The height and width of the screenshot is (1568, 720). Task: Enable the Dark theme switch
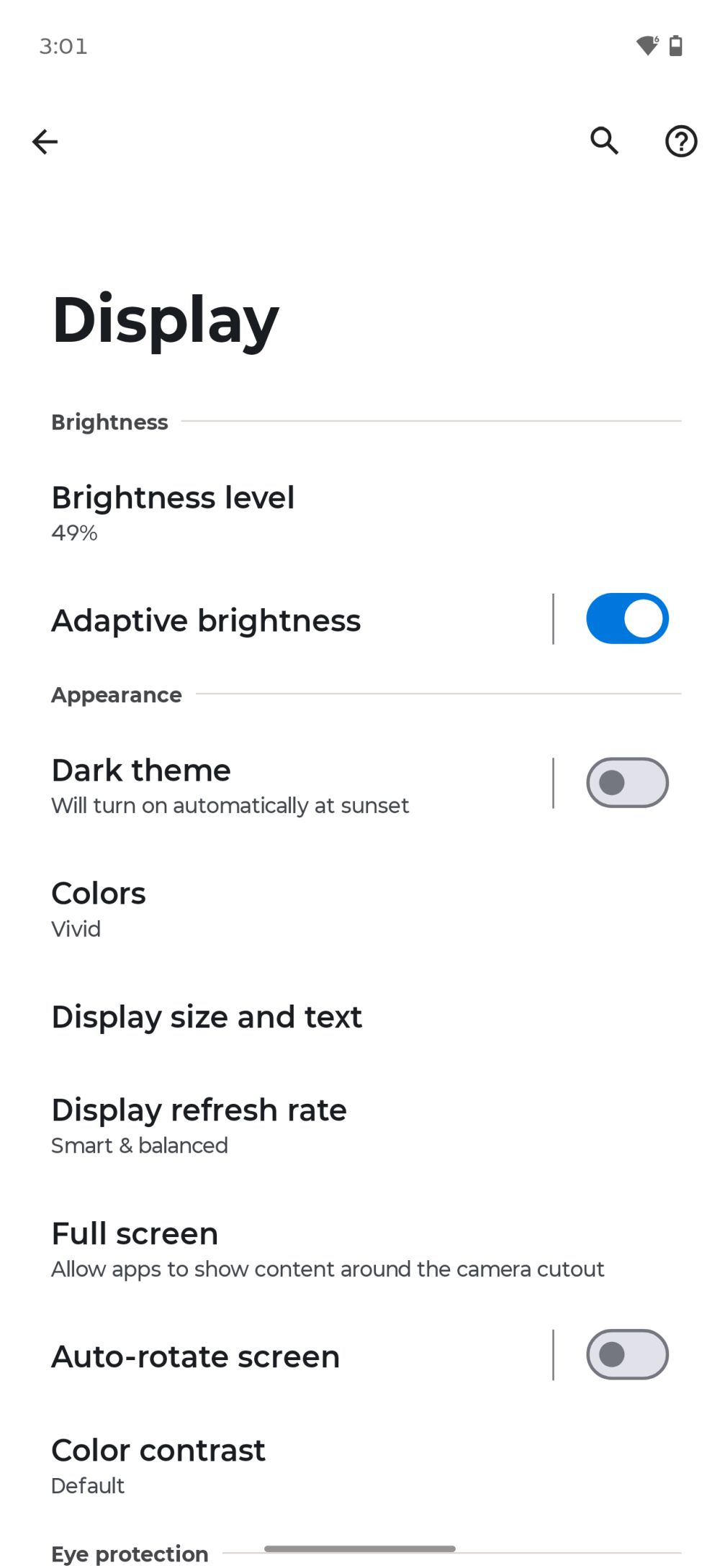tap(626, 783)
